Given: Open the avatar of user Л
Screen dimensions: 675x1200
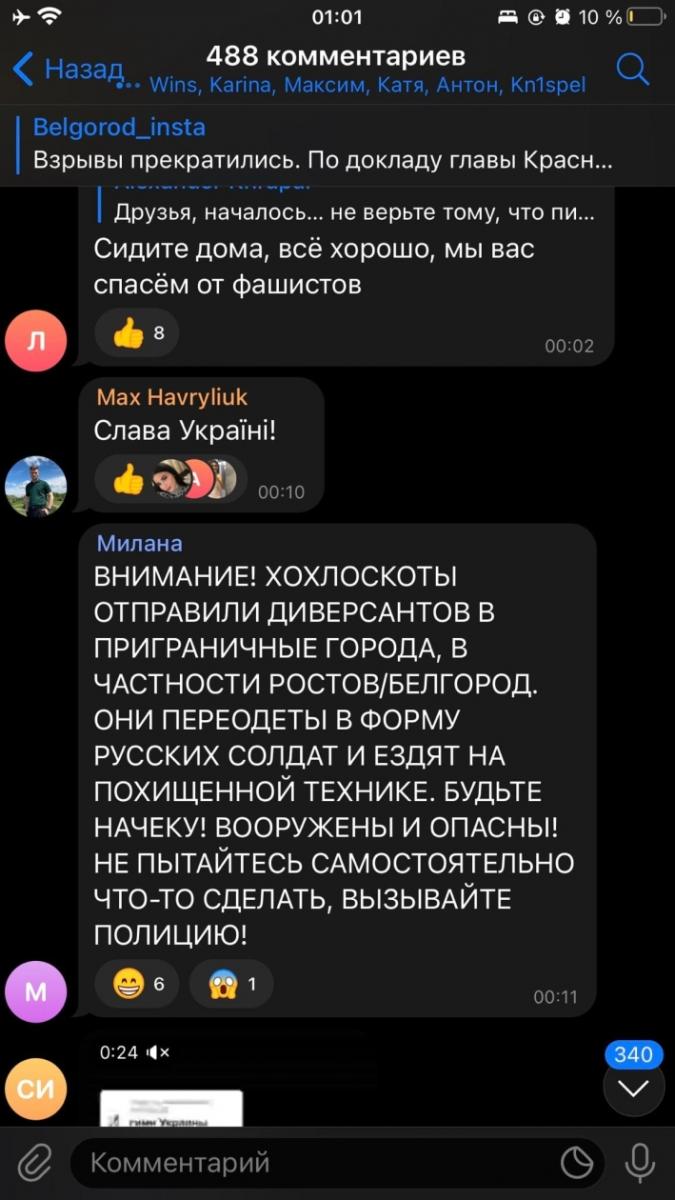Looking at the screenshot, I should coord(36,340).
